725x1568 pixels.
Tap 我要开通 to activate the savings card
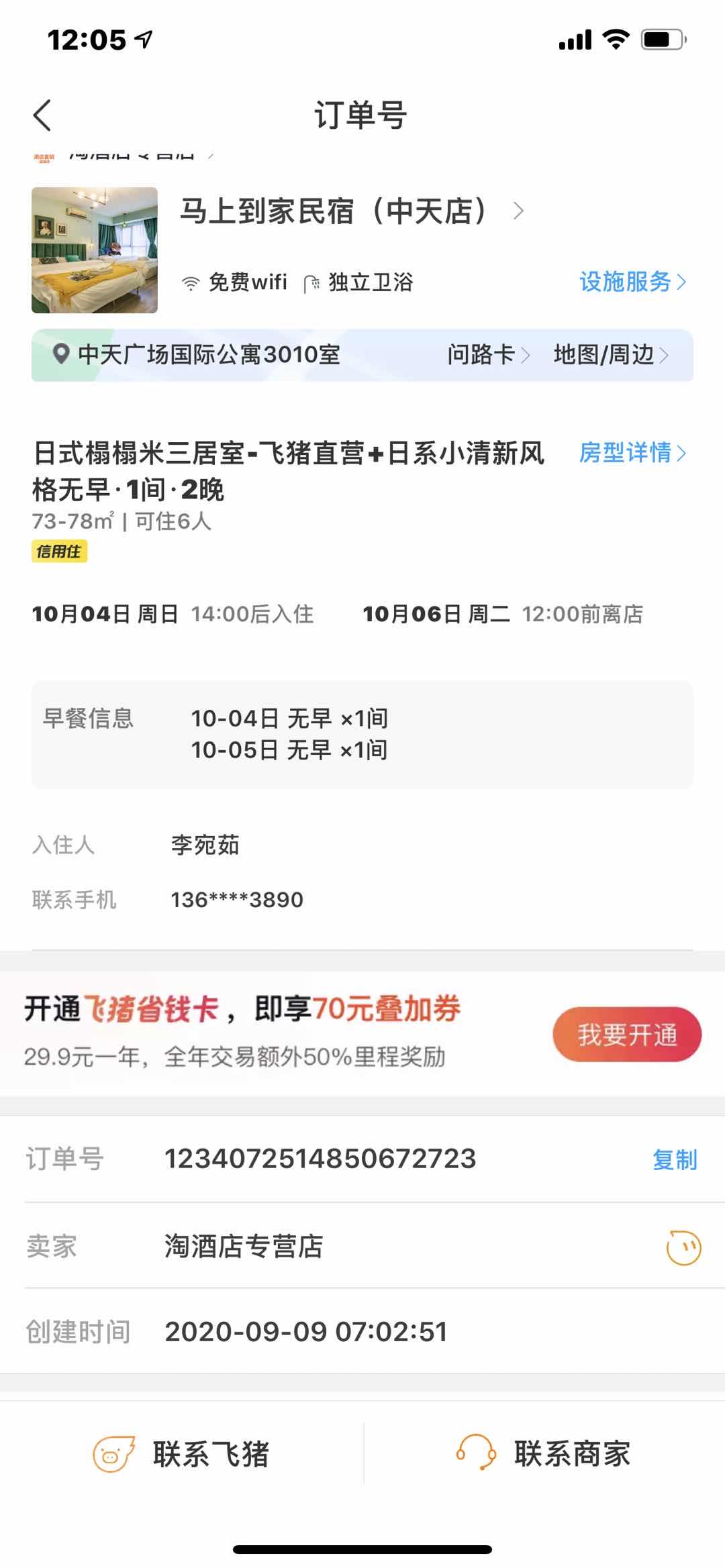[x=626, y=1035]
